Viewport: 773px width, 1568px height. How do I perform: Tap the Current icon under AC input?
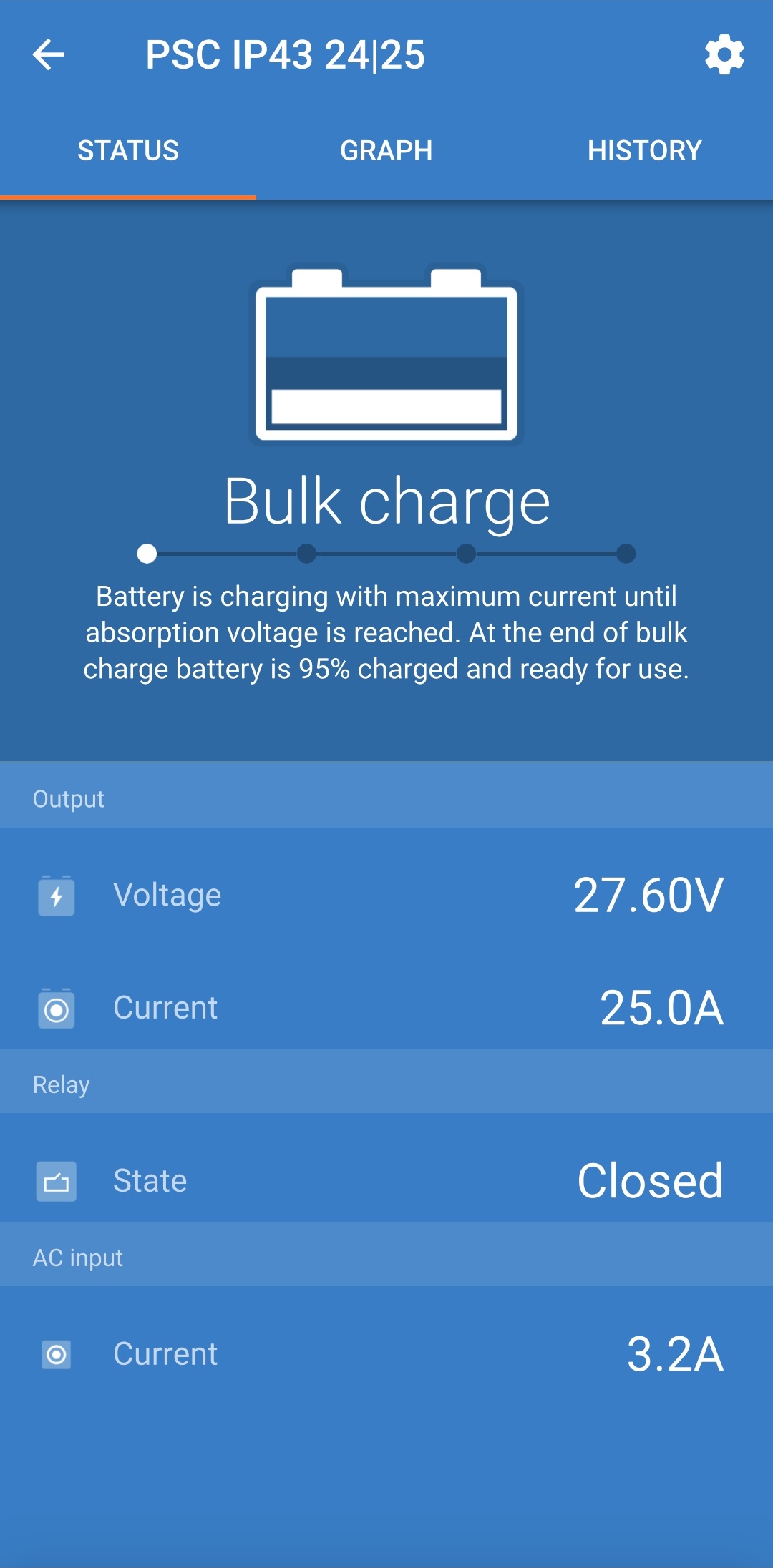pyautogui.click(x=57, y=1354)
